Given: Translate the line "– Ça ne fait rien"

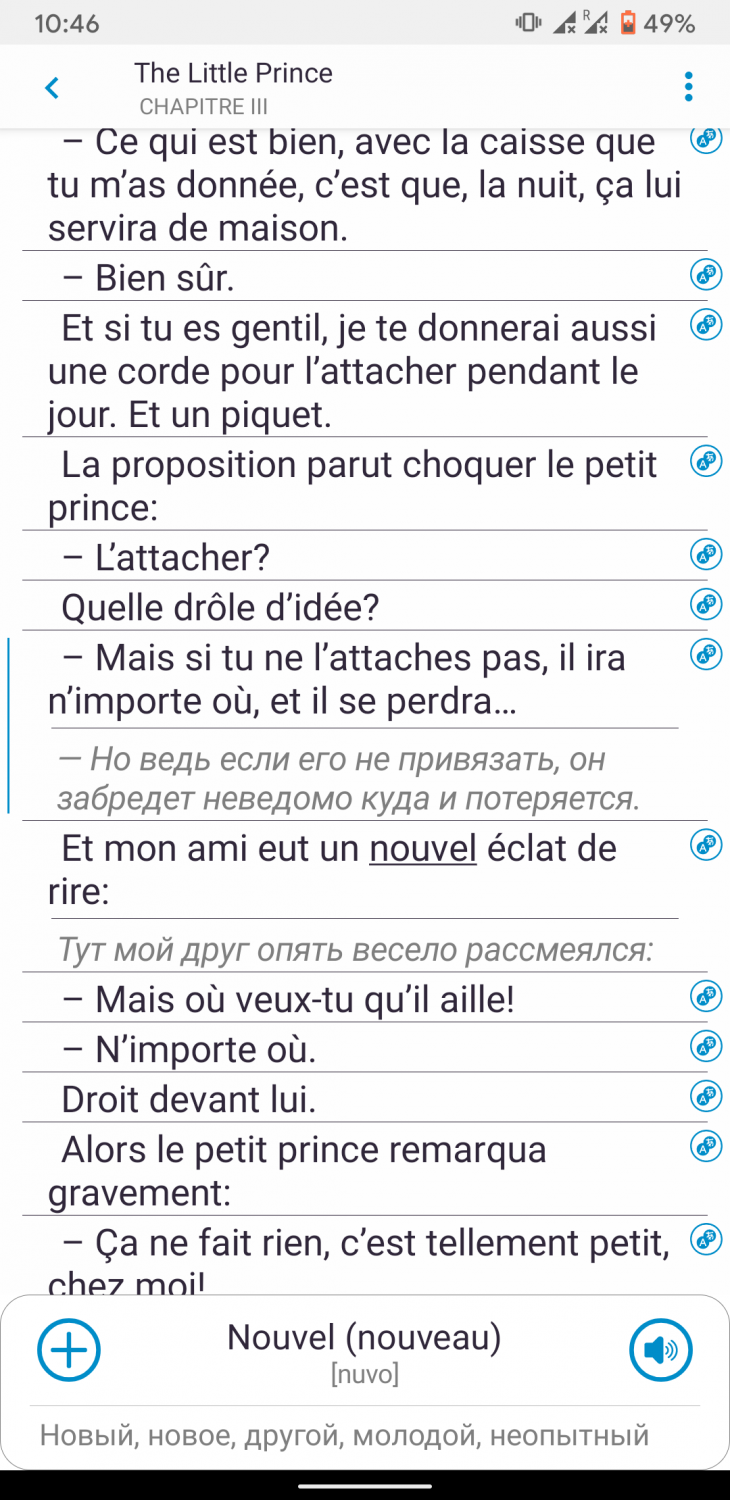Looking at the screenshot, I should point(706,1240).
